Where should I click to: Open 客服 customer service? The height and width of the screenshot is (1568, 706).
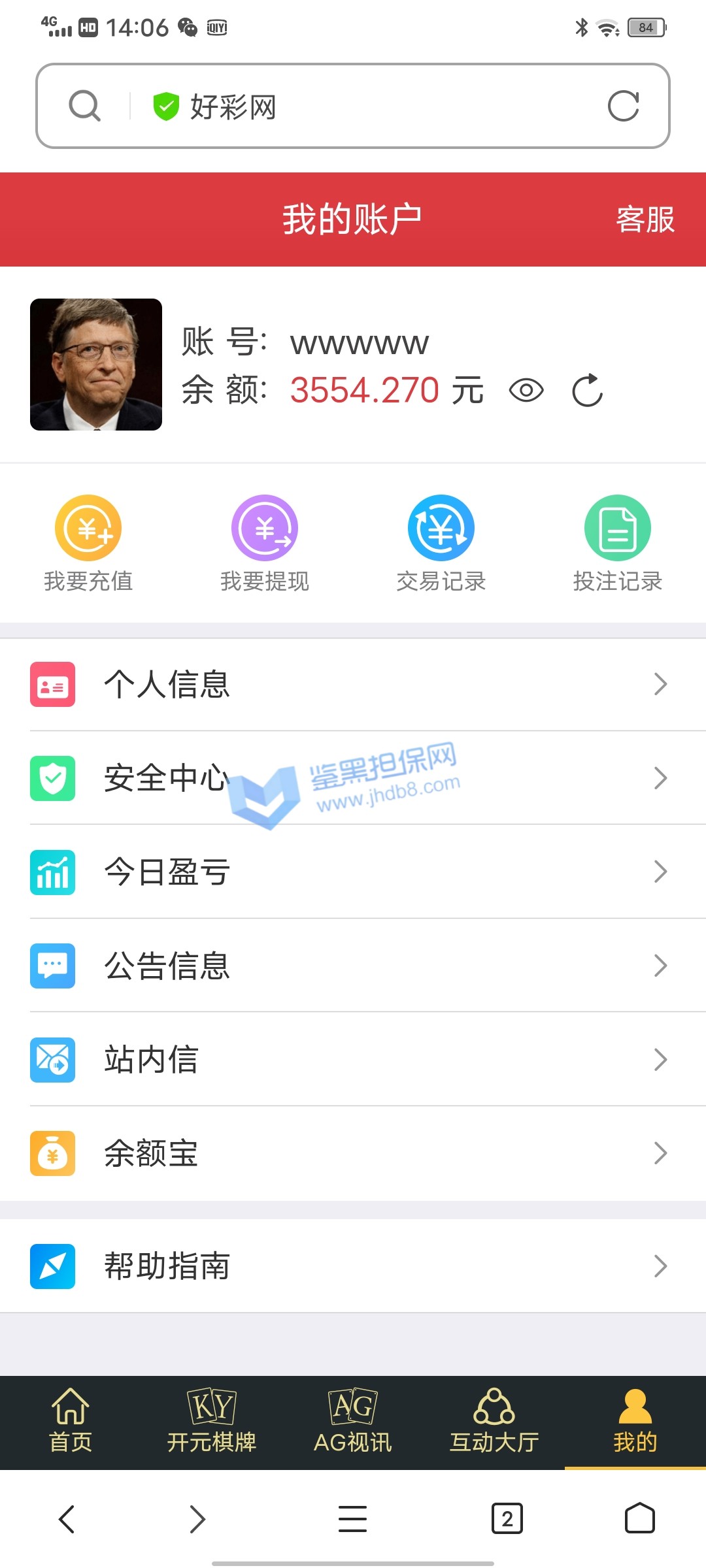(x=645, y=220)
